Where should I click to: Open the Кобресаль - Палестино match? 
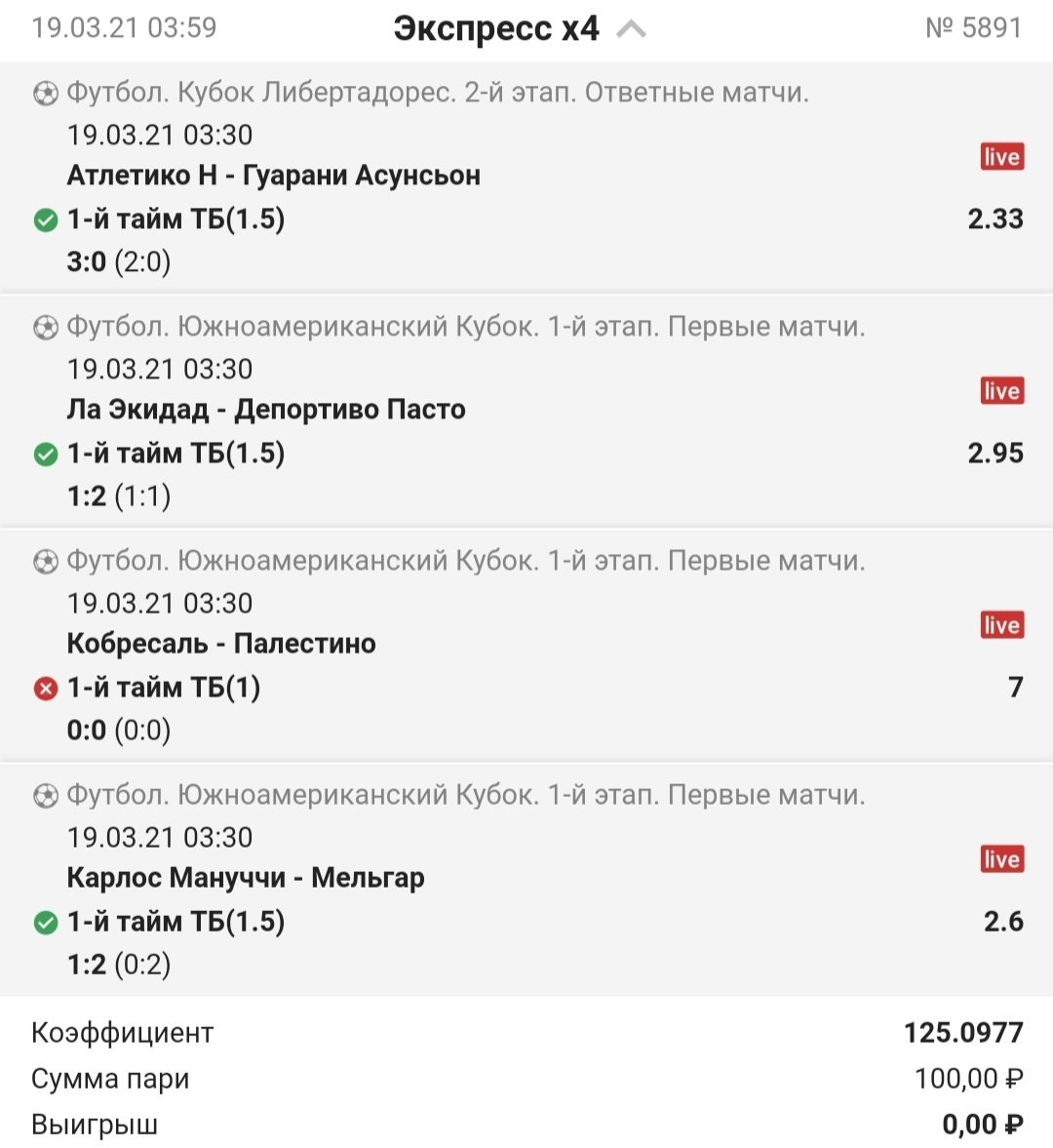point(221,644)
